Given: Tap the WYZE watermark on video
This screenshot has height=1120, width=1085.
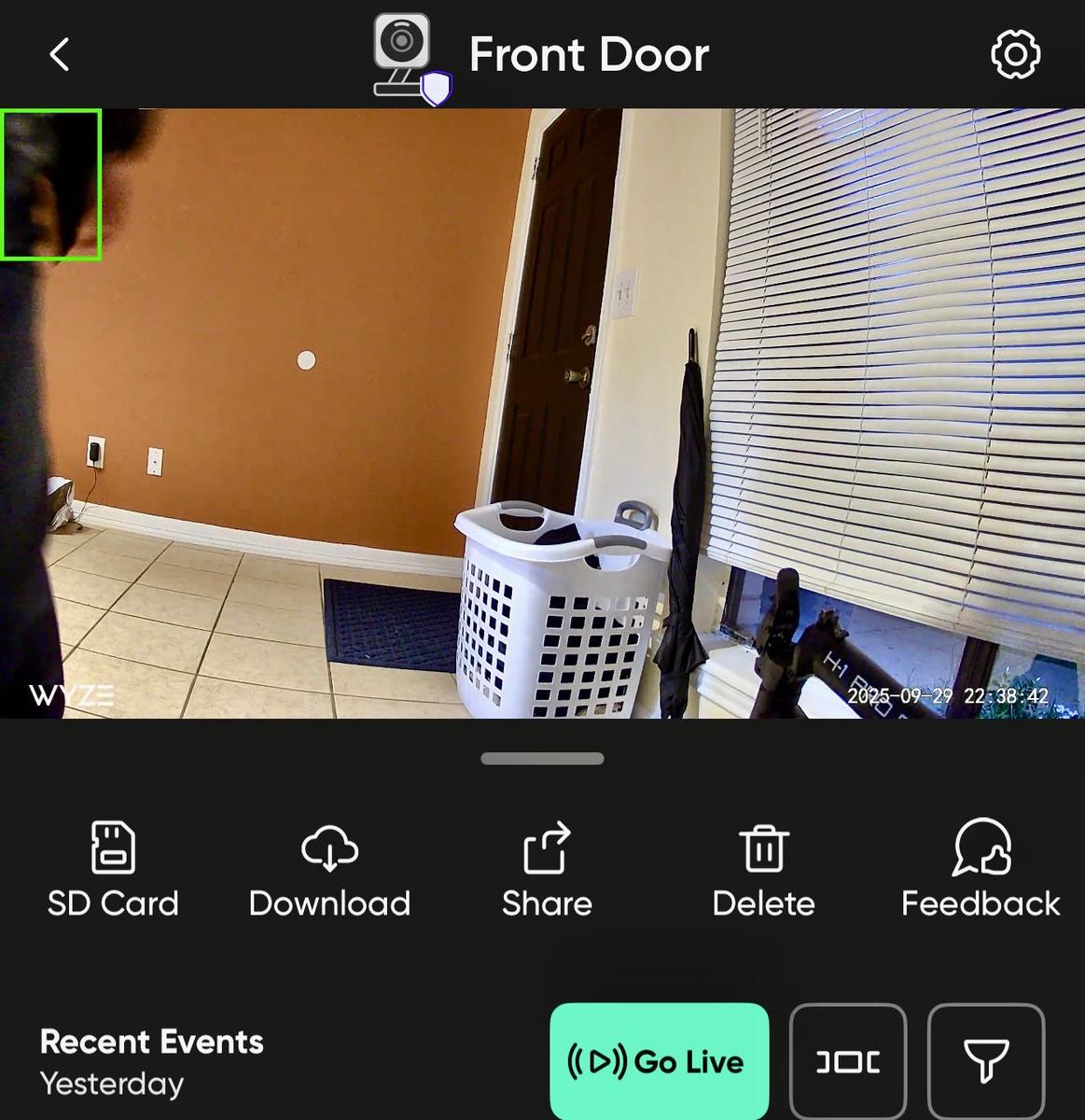Looking at the screenshot, I should coord(70,694).
